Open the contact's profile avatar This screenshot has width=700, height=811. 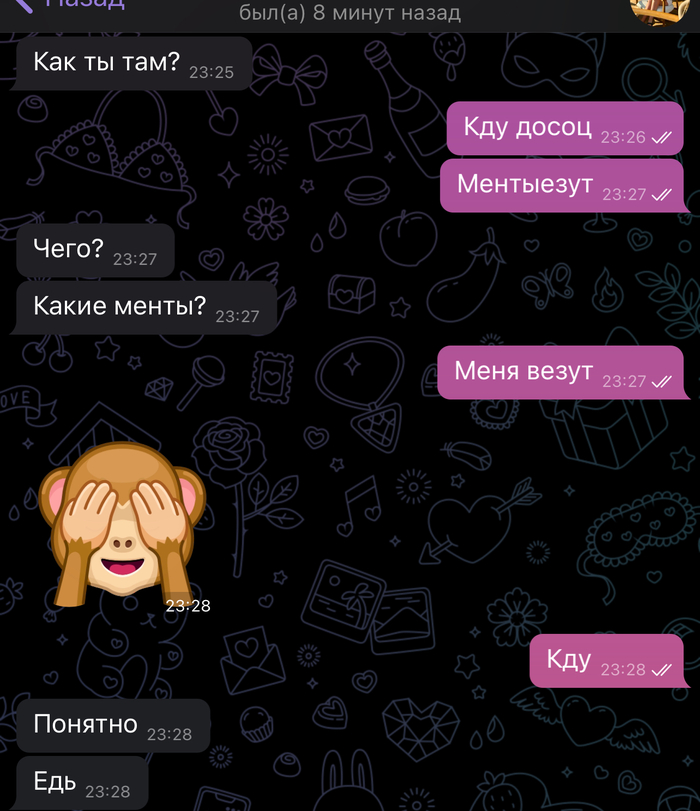(x=661, y=8)
